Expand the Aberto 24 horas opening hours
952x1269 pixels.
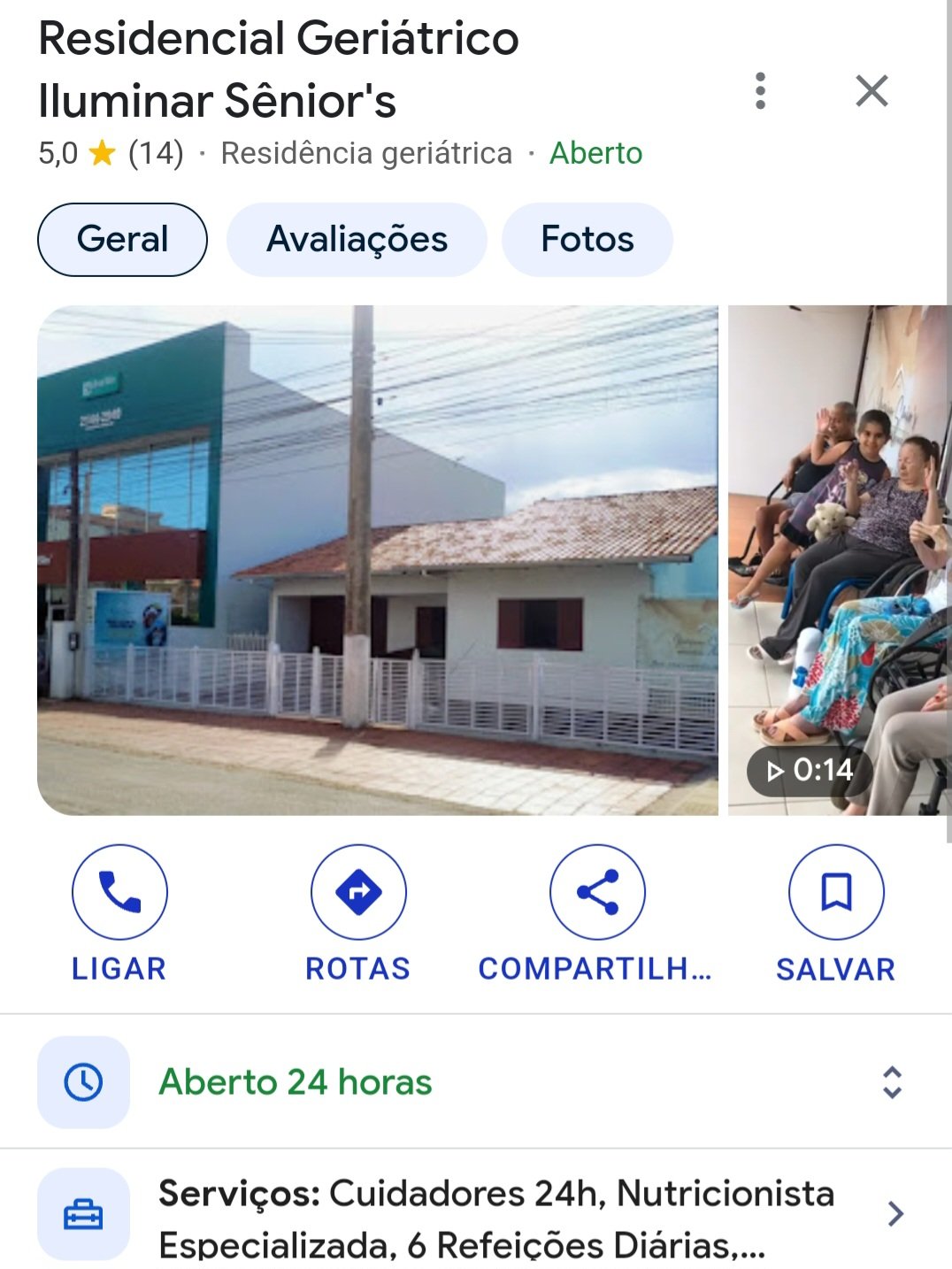click(x=892, y=1082)
